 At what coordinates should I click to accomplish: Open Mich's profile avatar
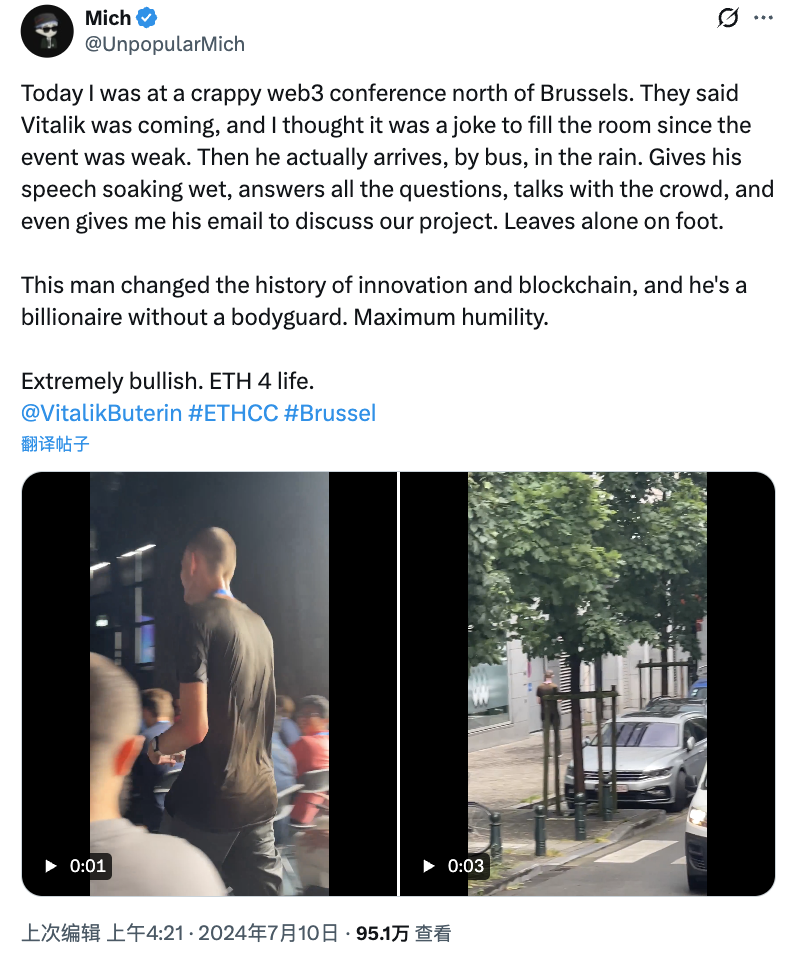click(x=47, y=31)
